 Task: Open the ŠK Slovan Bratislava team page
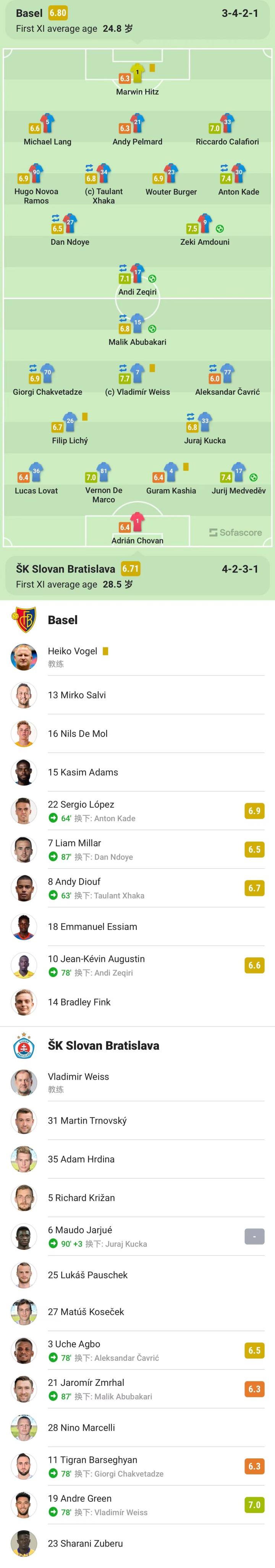coord(103,1046)
